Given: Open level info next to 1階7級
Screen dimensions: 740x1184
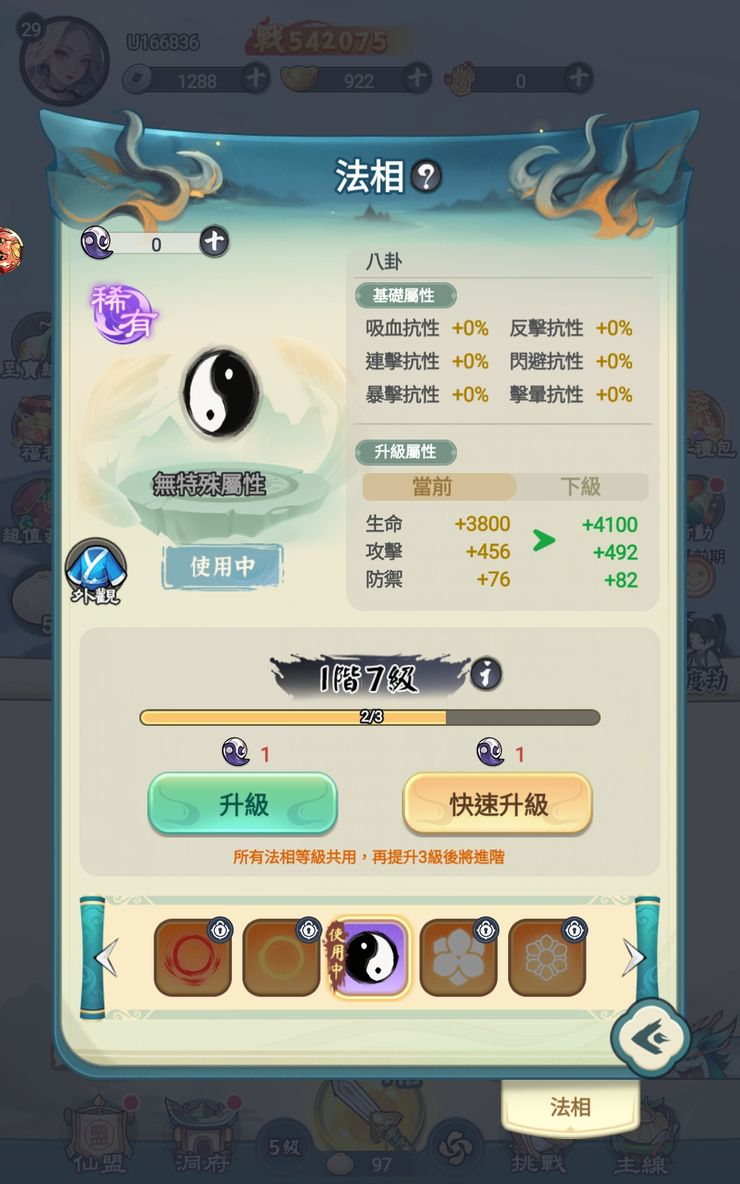Looking at the screenshot, I should (x=486, y=675).
